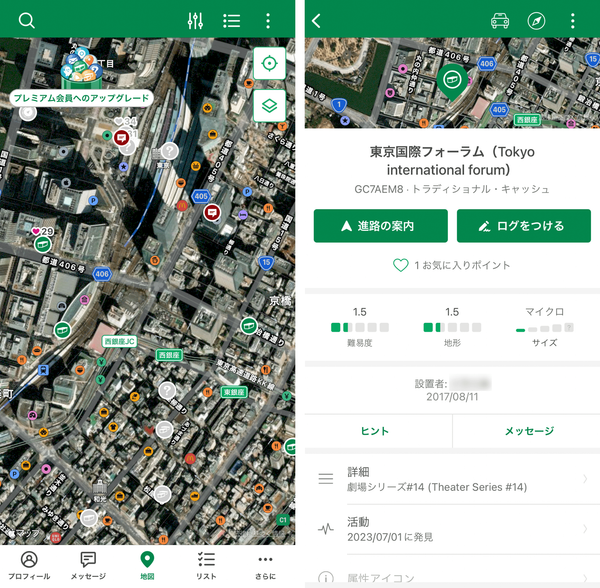This screenshot has height=588, width=600.
Task: Open the 活動 activity row
Action: point(453,529)
